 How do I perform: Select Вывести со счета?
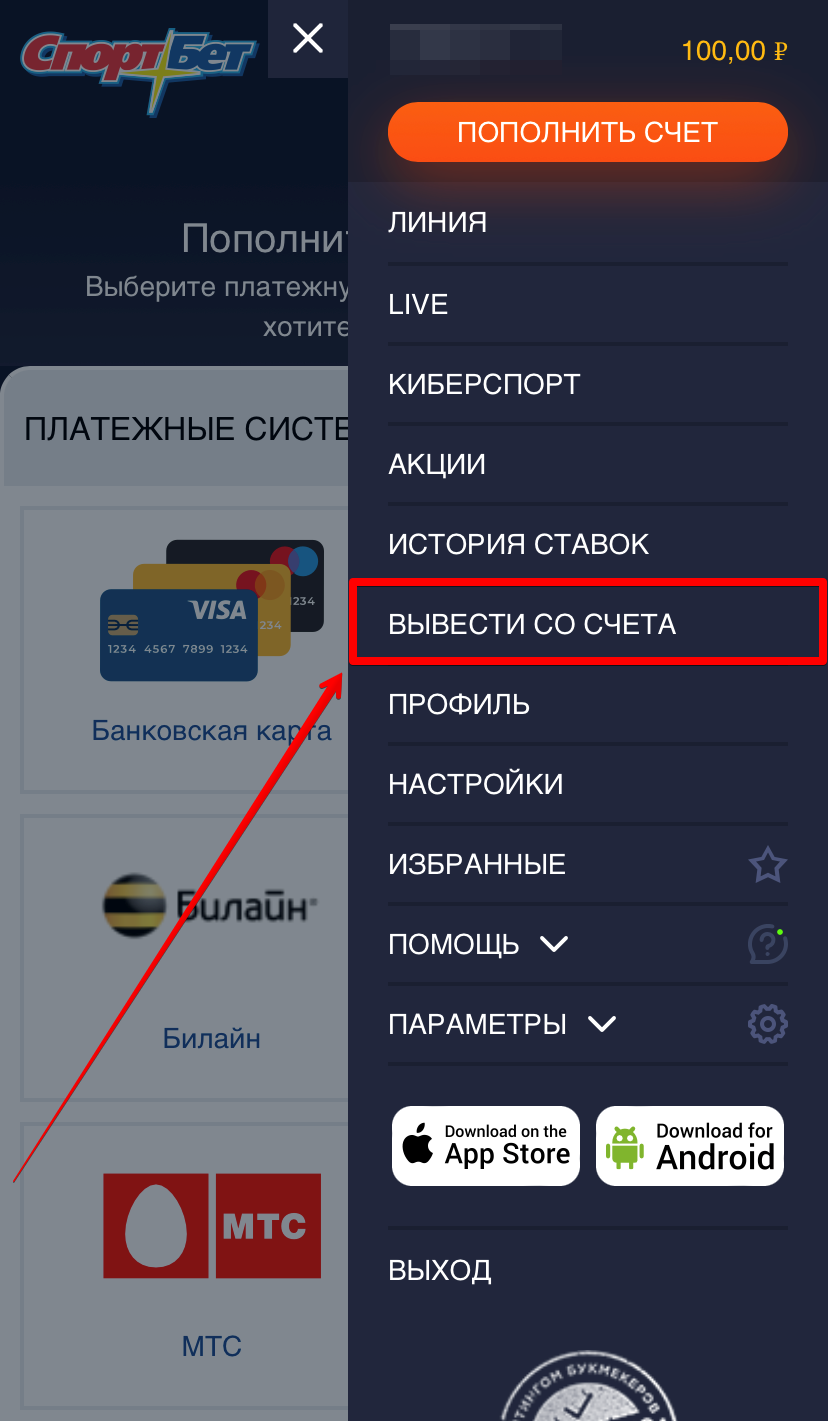[532, 624]
